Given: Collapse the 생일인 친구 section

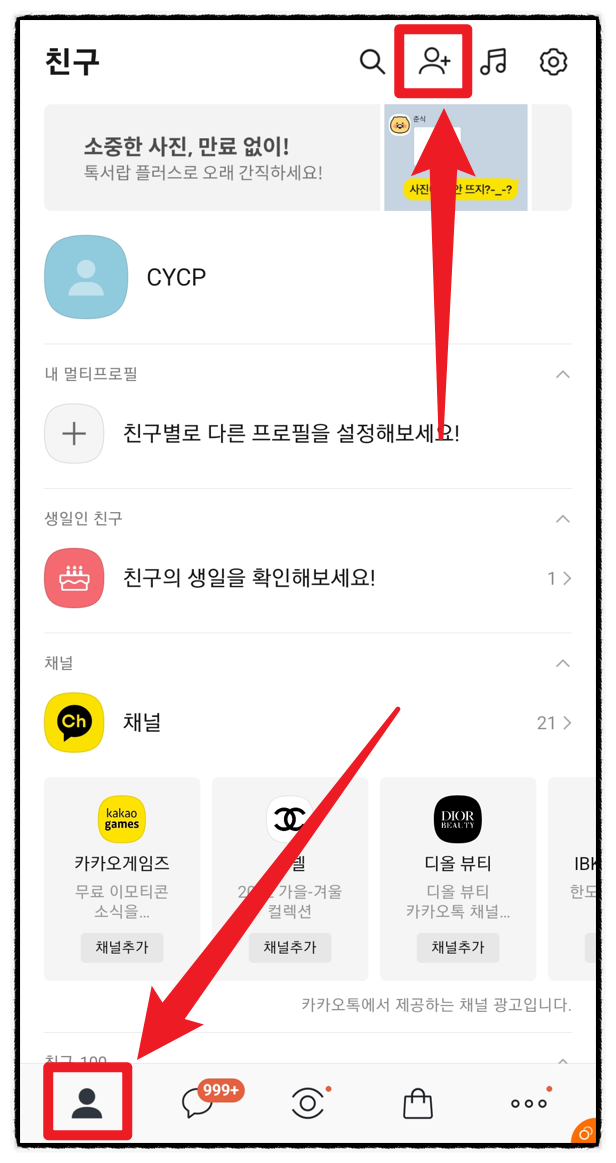Looking at the screenshot, I should [x=562, y=519].
